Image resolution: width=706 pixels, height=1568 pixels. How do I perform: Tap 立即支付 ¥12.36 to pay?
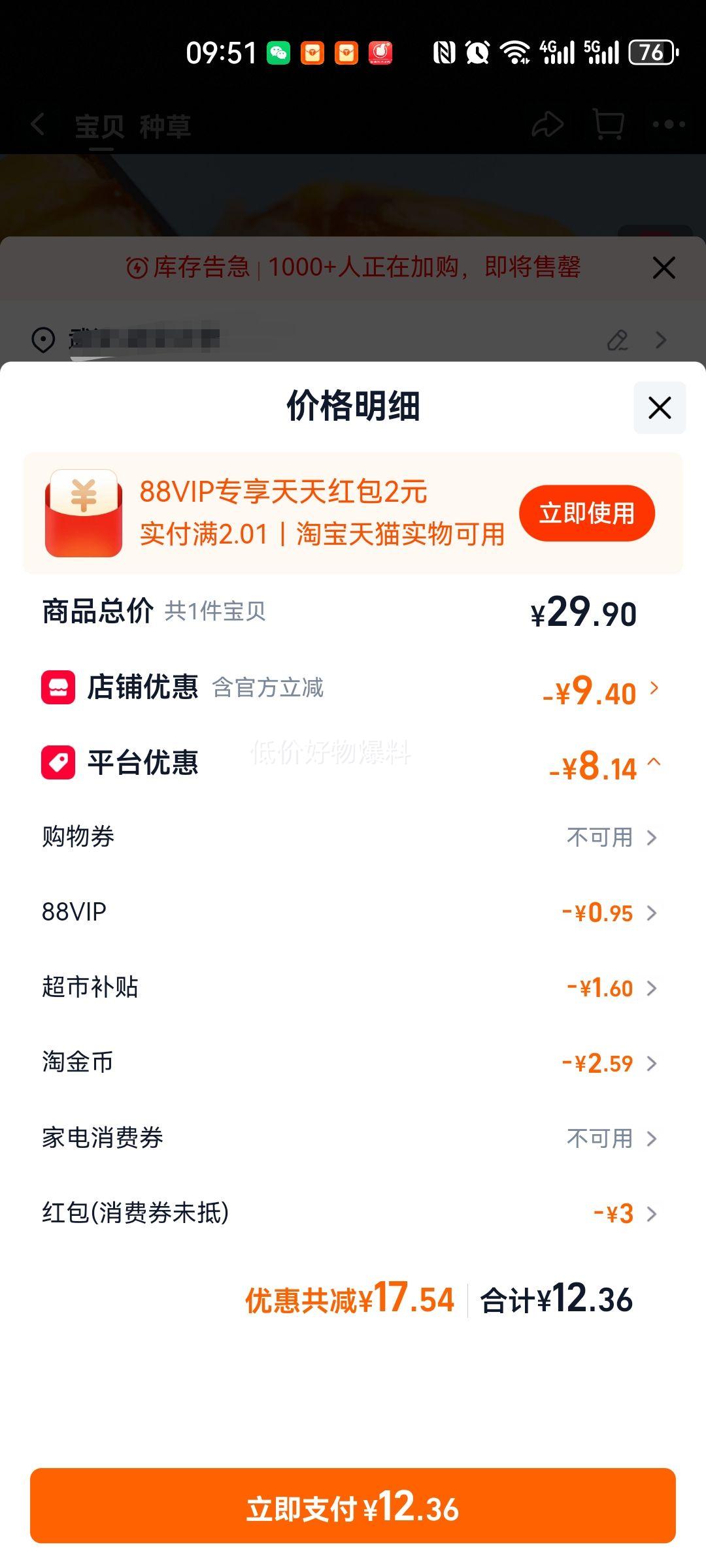click(x=353, y=1508)
